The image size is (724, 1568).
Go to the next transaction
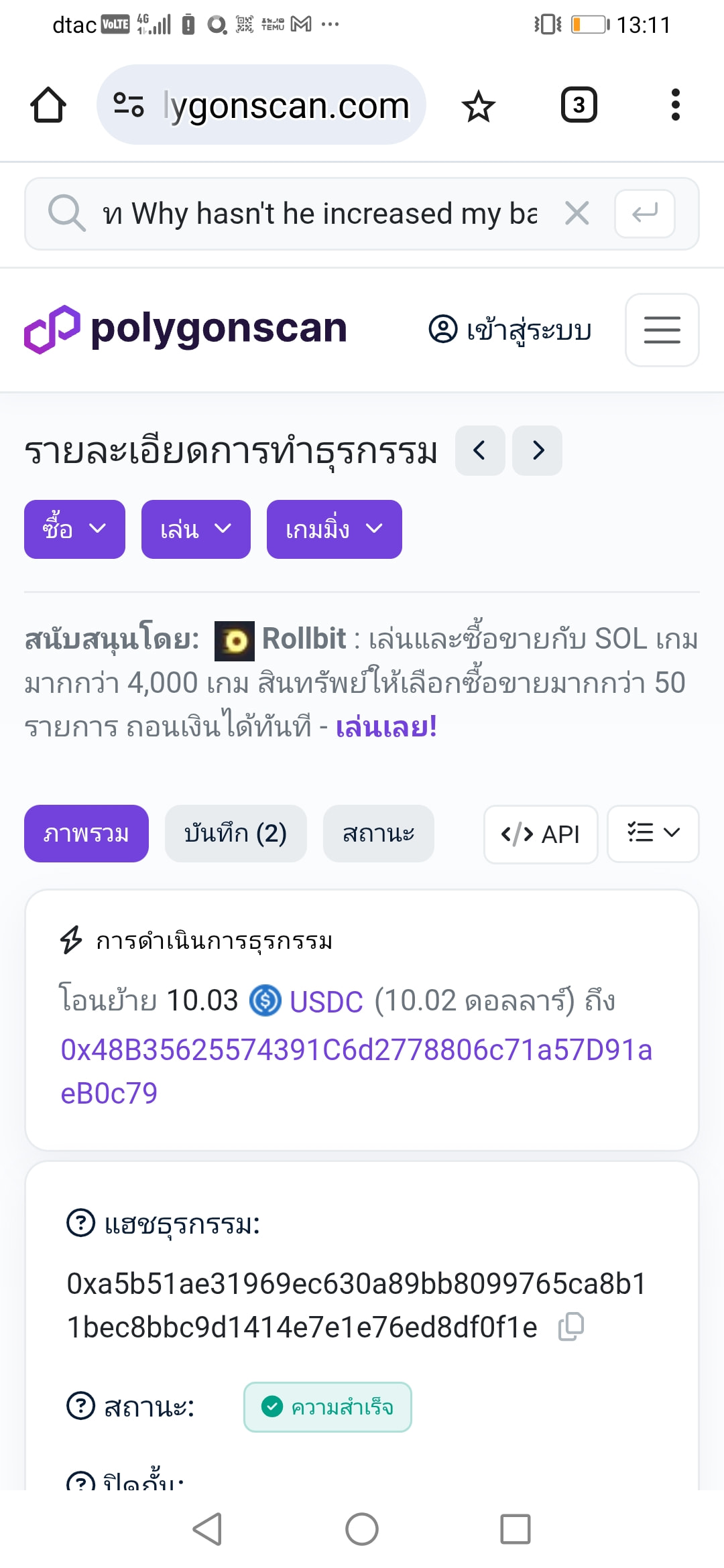537,450
